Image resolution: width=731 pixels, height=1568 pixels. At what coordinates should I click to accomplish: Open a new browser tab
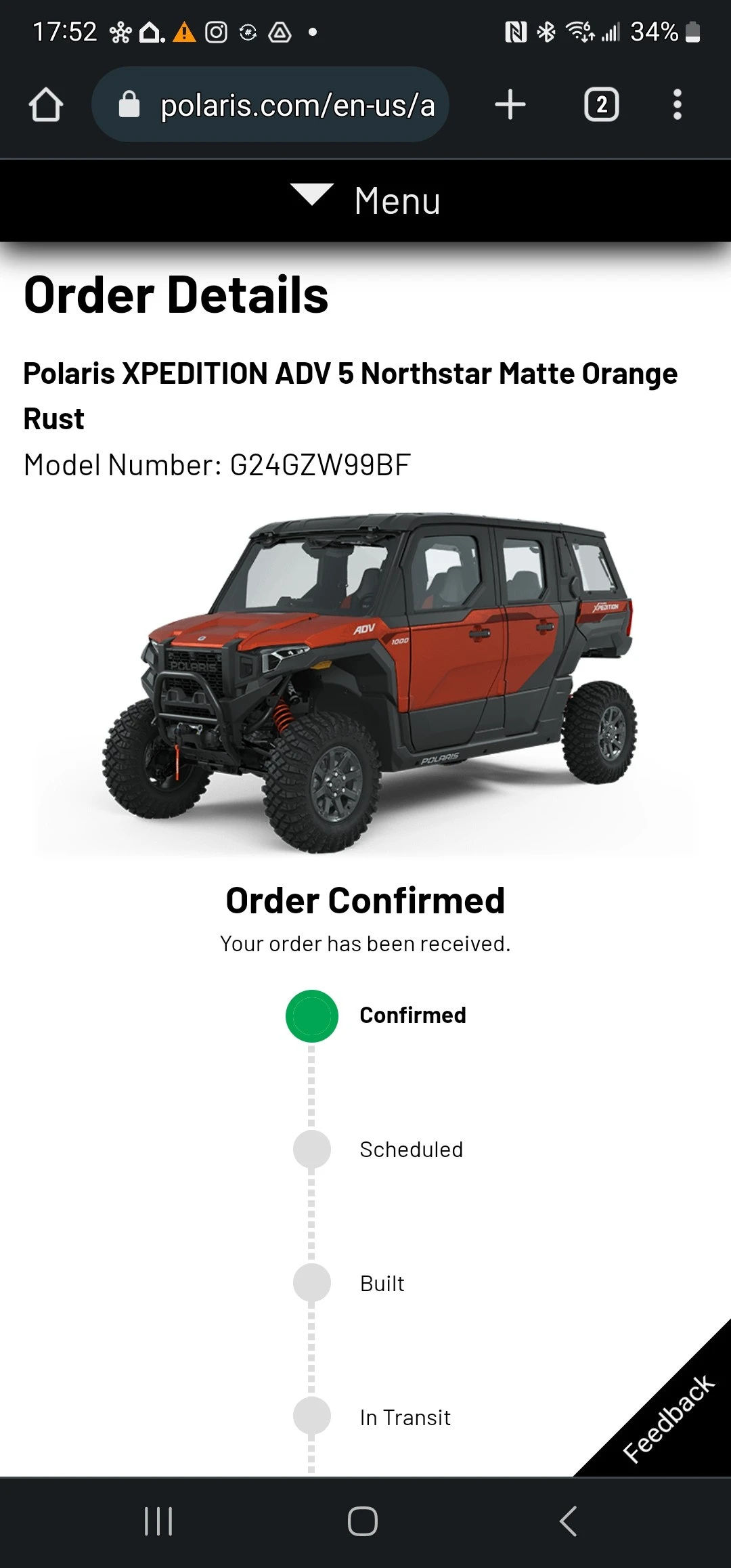tap(510, 105)
